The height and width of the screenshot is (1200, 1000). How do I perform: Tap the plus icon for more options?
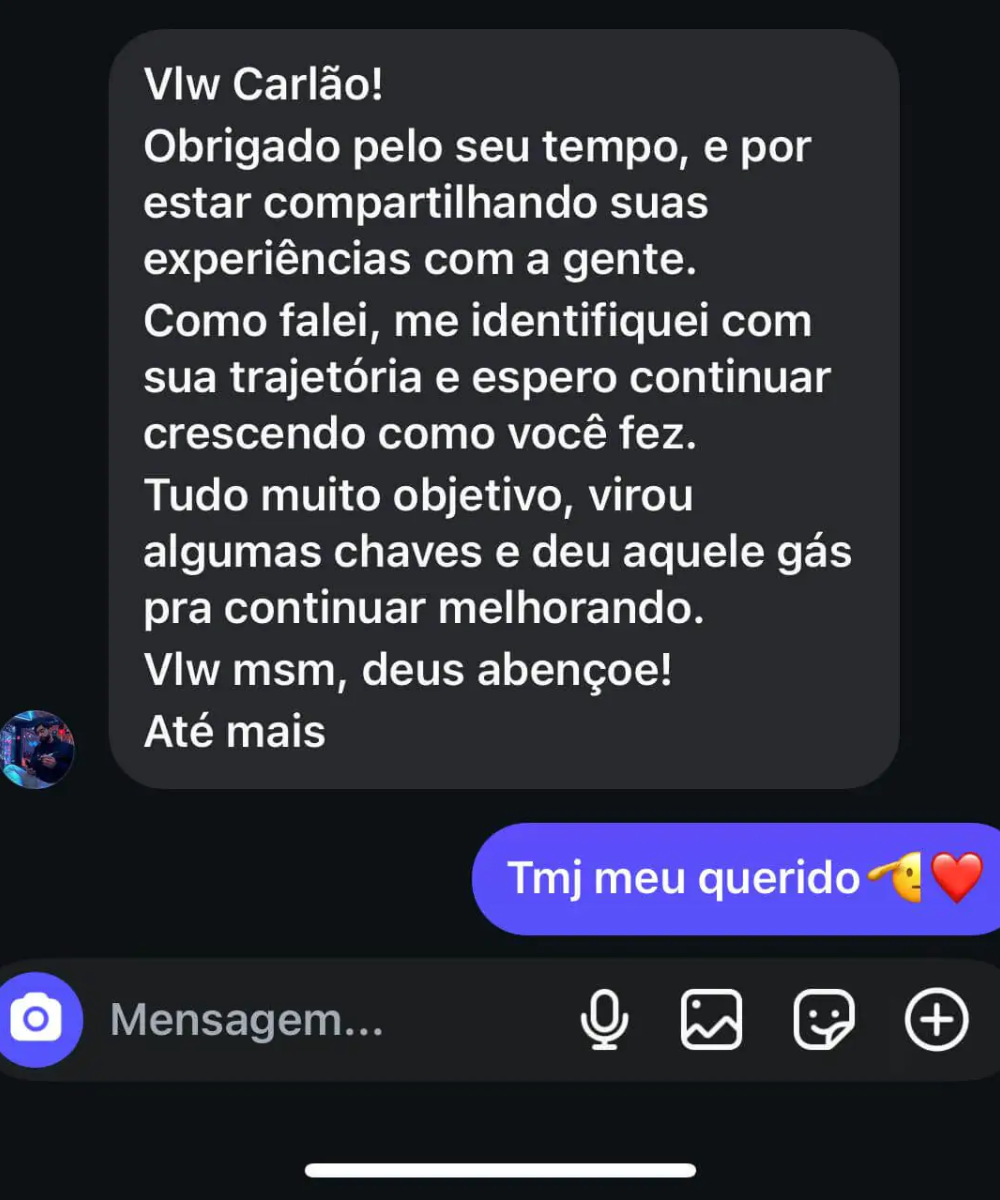(936, 1020)
